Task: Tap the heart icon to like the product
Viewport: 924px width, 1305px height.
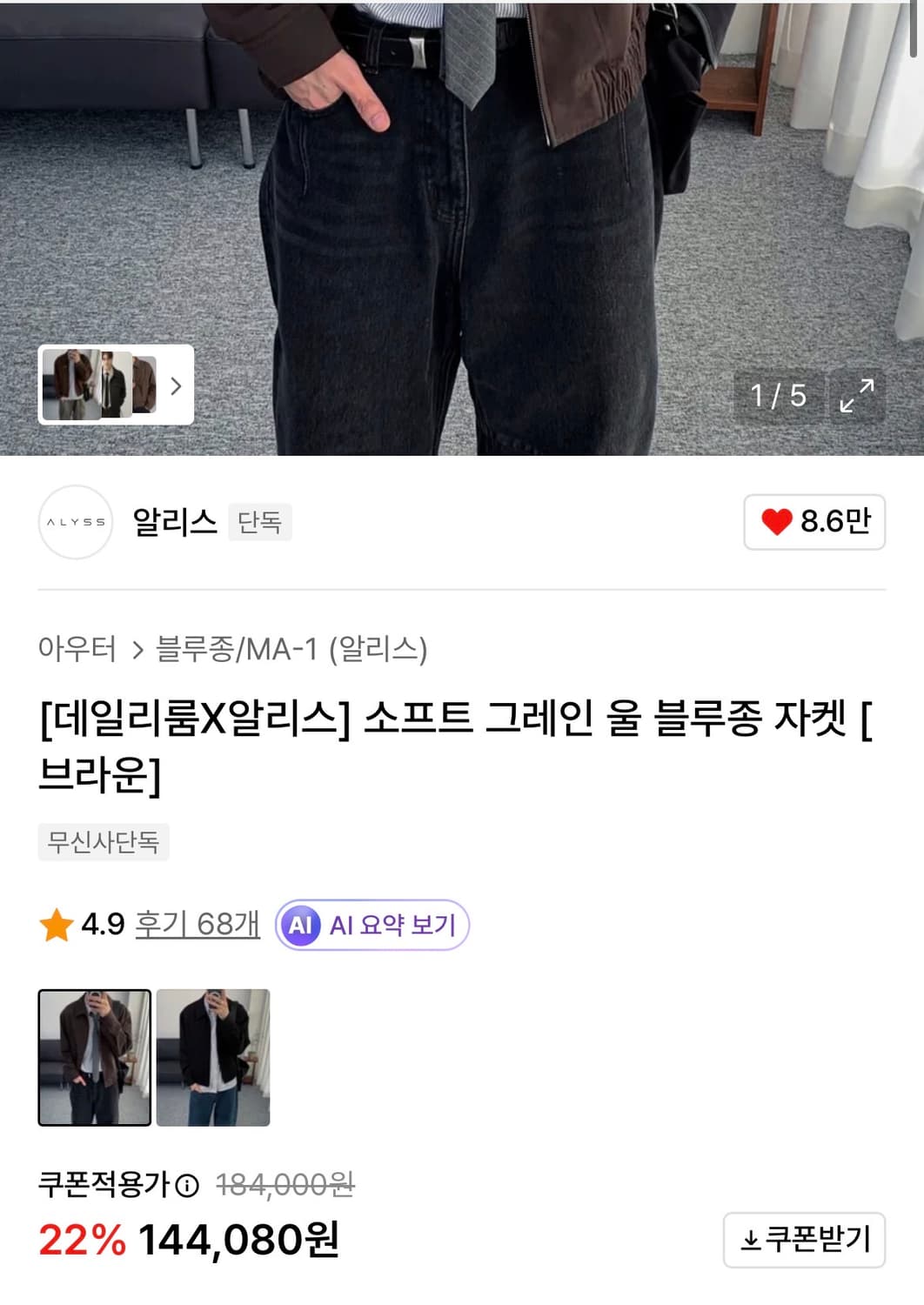Action: coord(777,523)
